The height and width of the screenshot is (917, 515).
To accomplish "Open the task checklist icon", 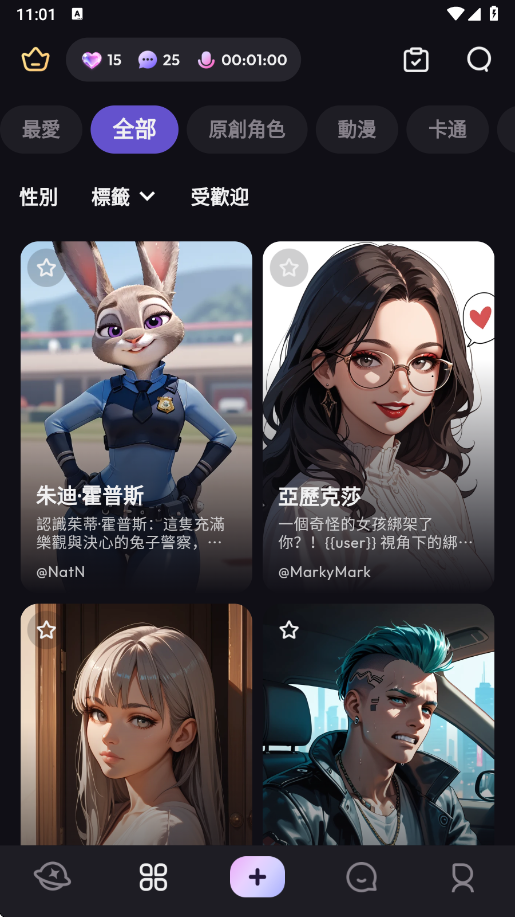I will [x=416, y=60].
